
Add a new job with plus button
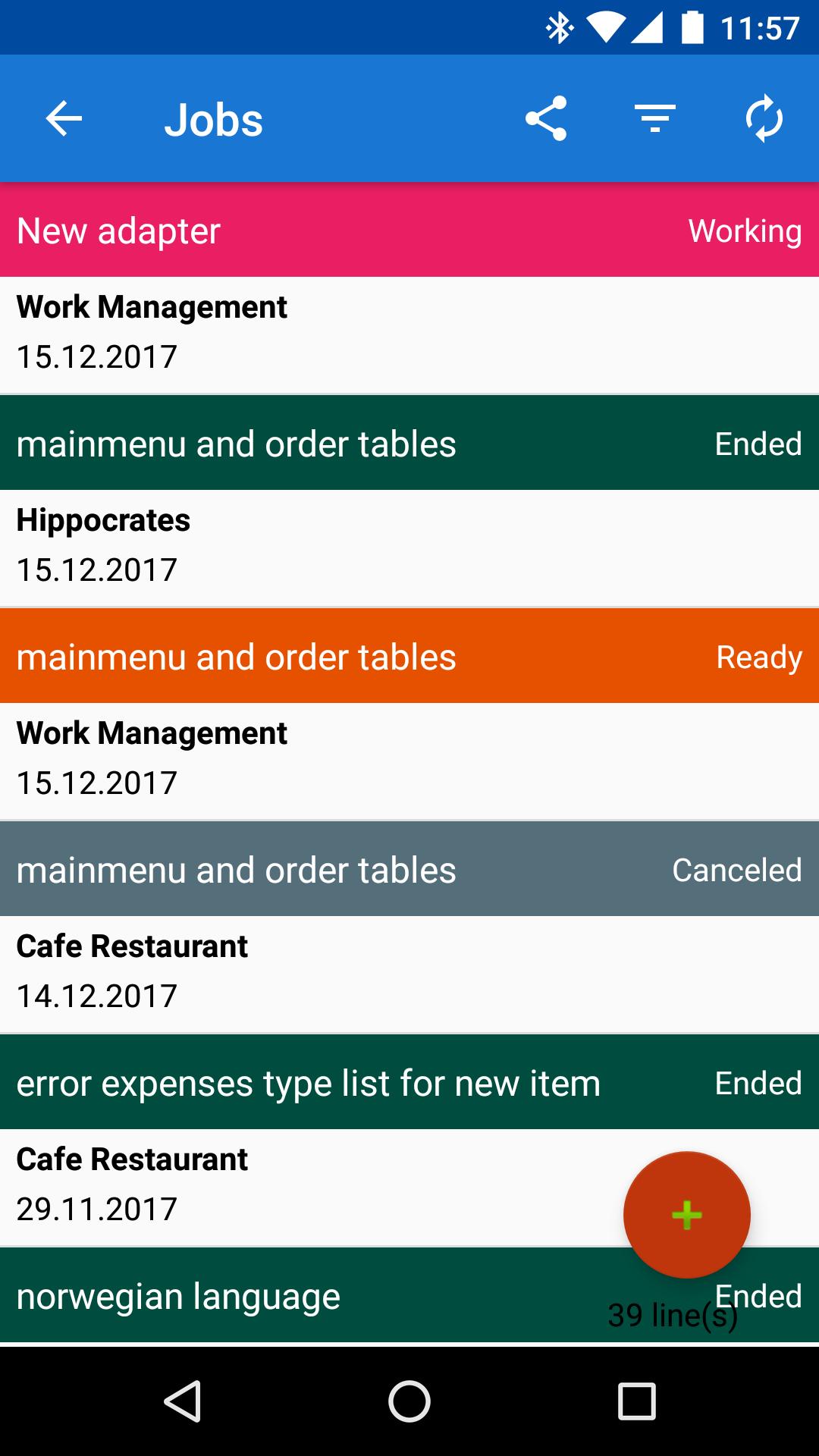pos(686,1215)
